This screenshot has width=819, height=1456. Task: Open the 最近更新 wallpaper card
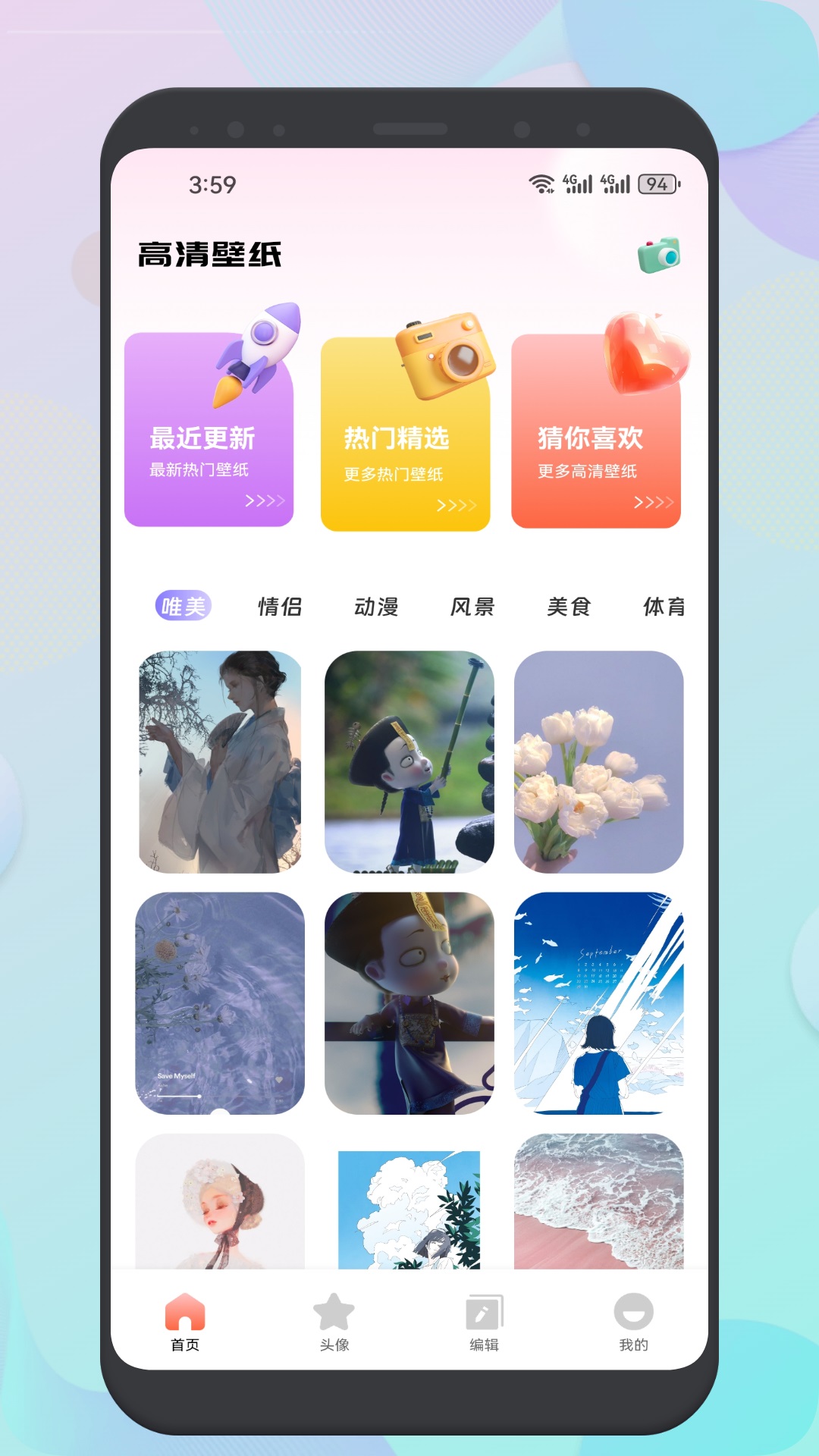pyautogui.click(x=209, y=428)
